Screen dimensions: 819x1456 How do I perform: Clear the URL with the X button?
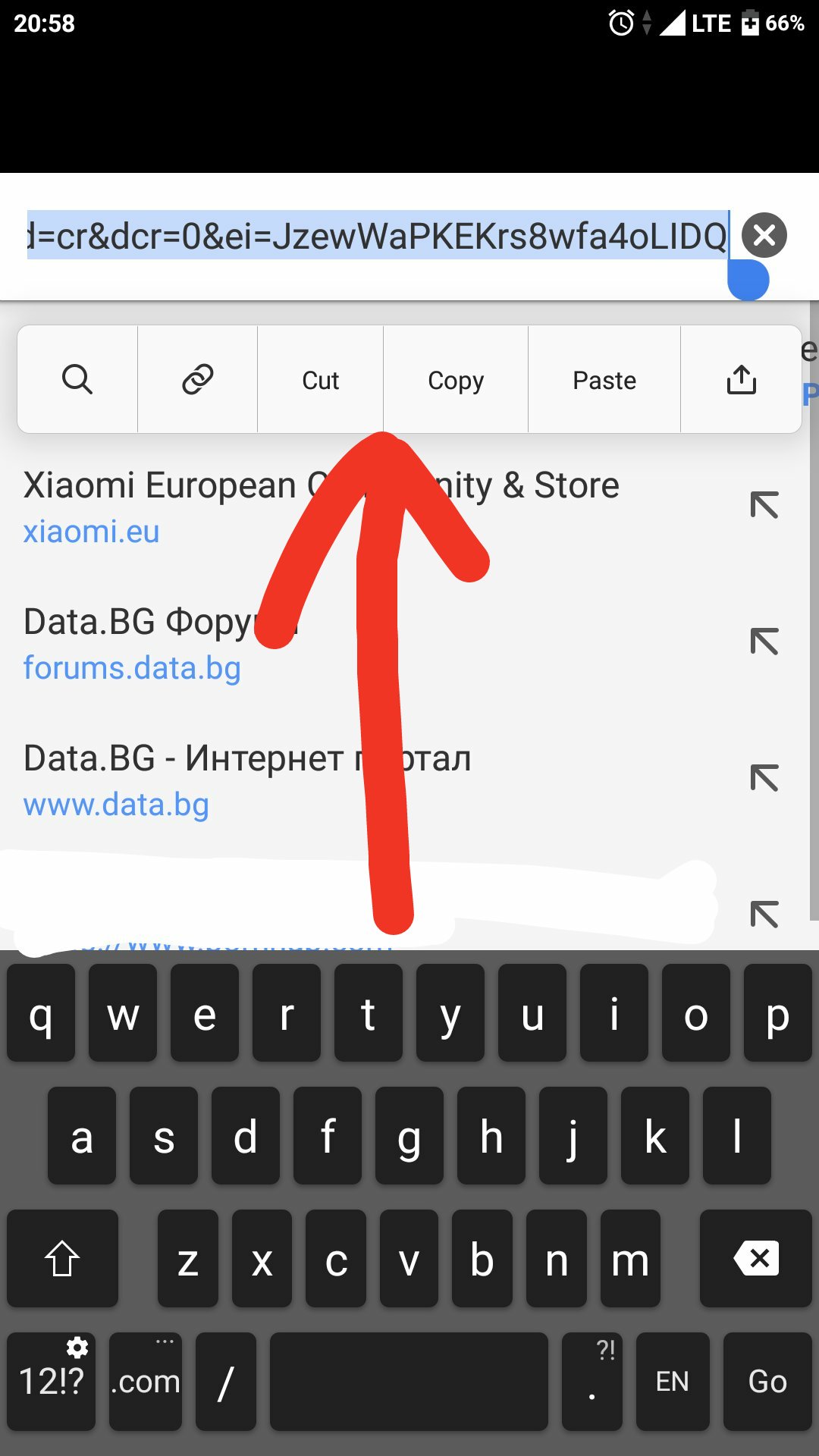[x=764, y=235]
